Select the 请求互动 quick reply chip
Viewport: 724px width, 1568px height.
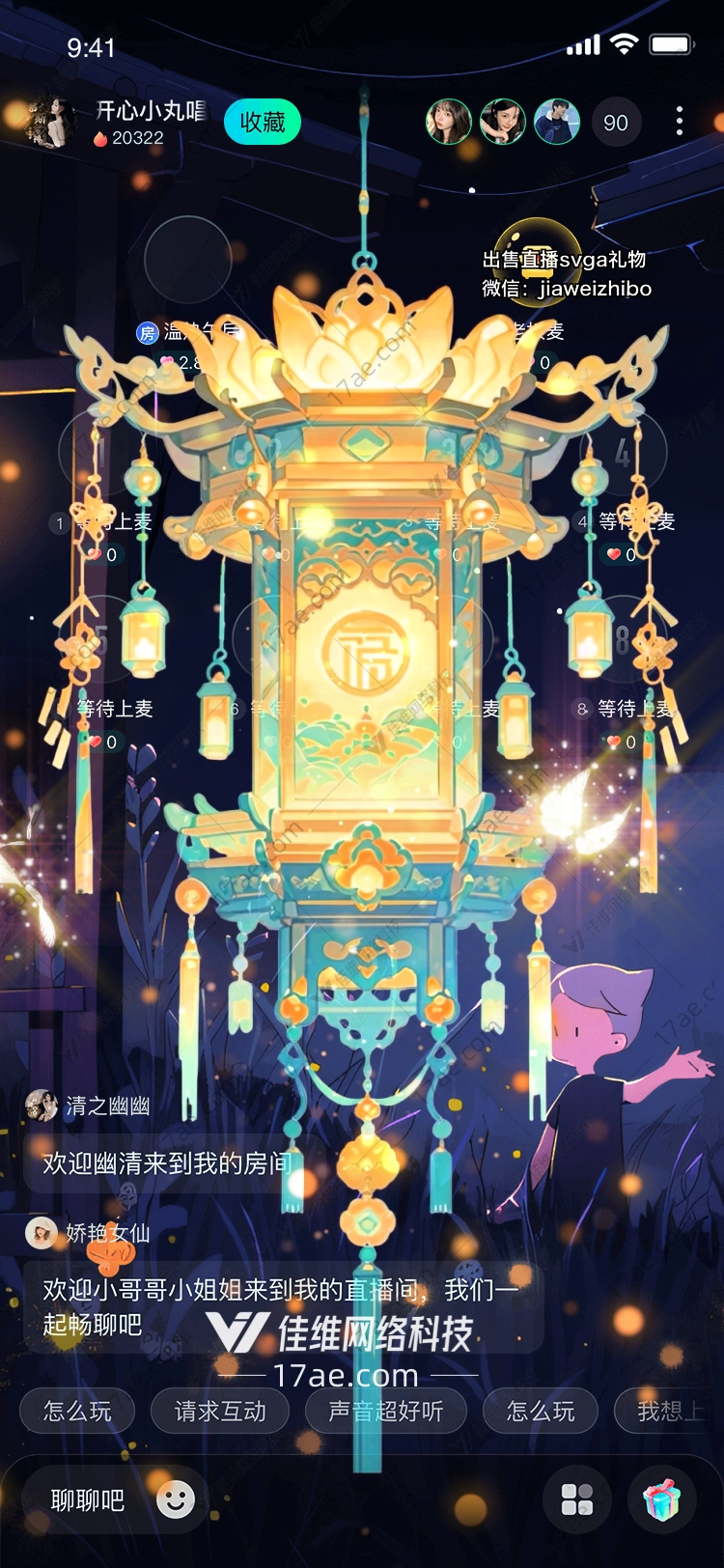(220, 1412)
